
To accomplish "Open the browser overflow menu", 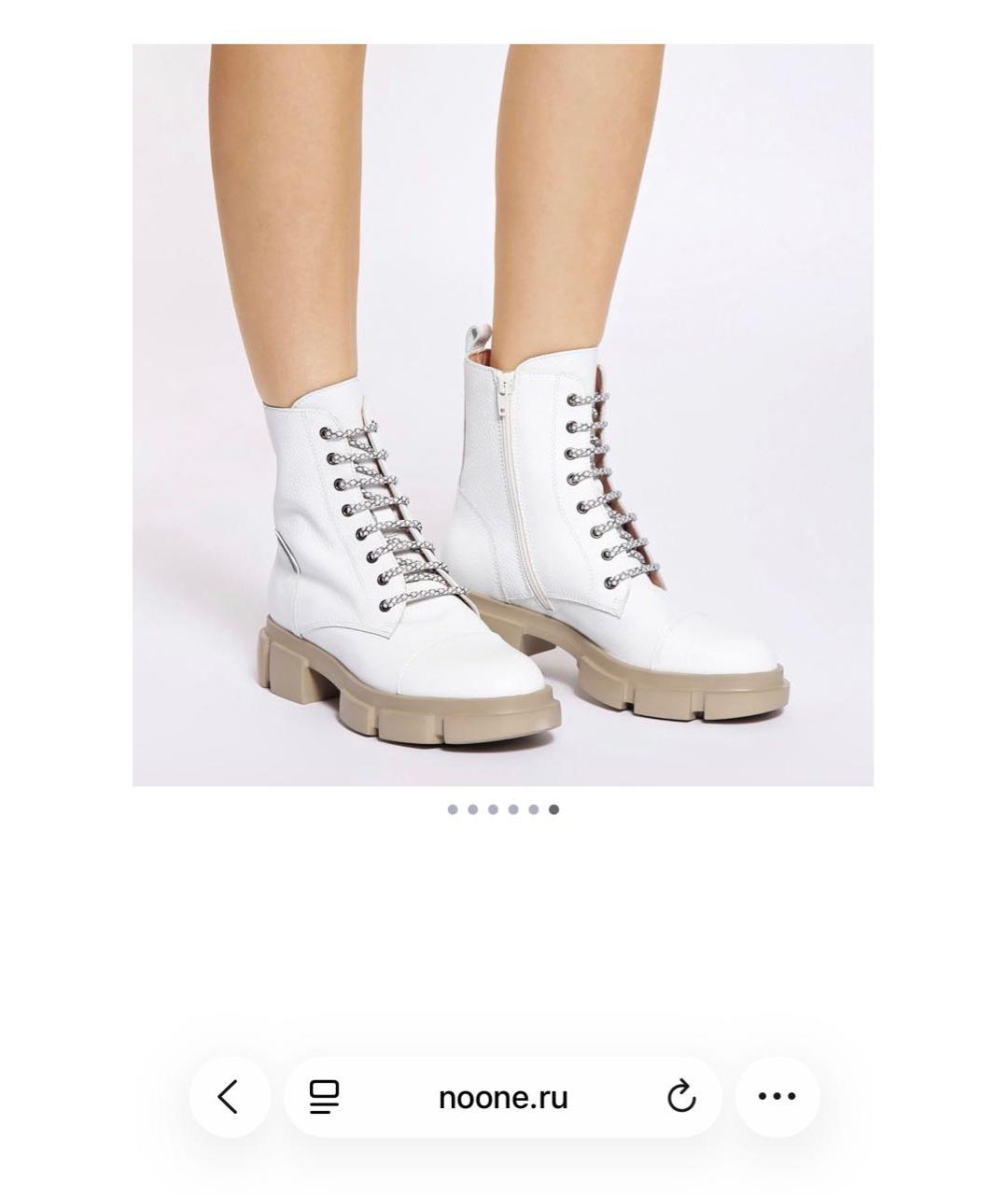I will coord(777,1097).
